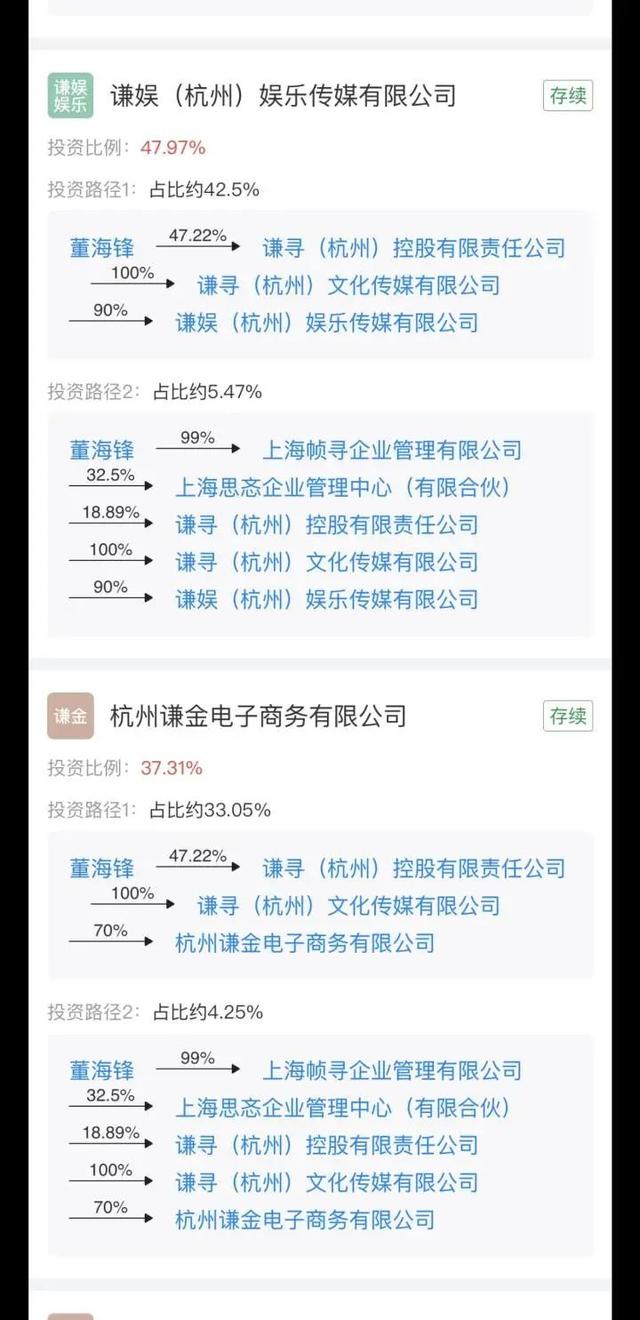Open 谦寻（杭州）文化传媒有限公司 in 谦娱's 投资路径1
This screenshot has width=640, height=1320.
tap(348, 285)
